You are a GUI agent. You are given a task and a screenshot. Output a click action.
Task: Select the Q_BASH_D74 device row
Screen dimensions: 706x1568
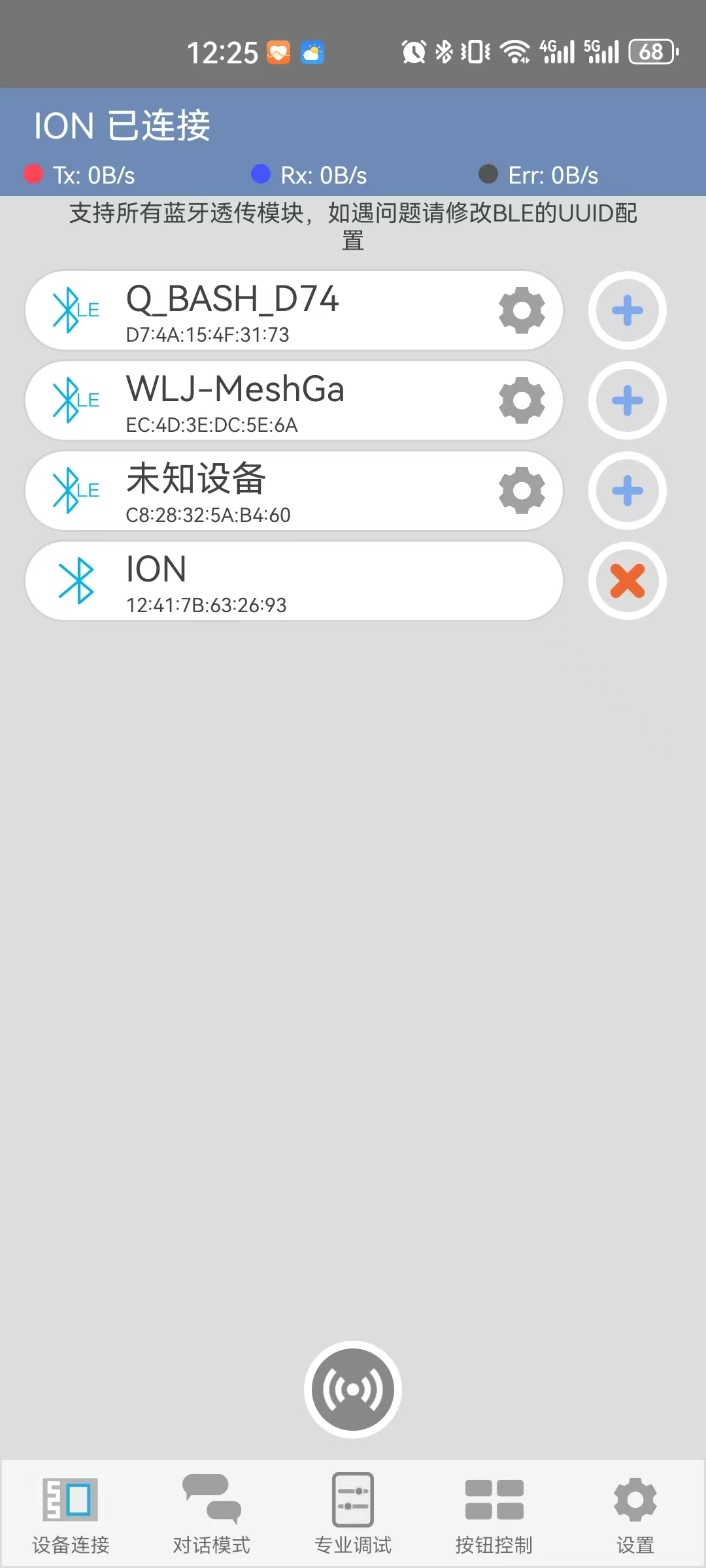point(294,310)
